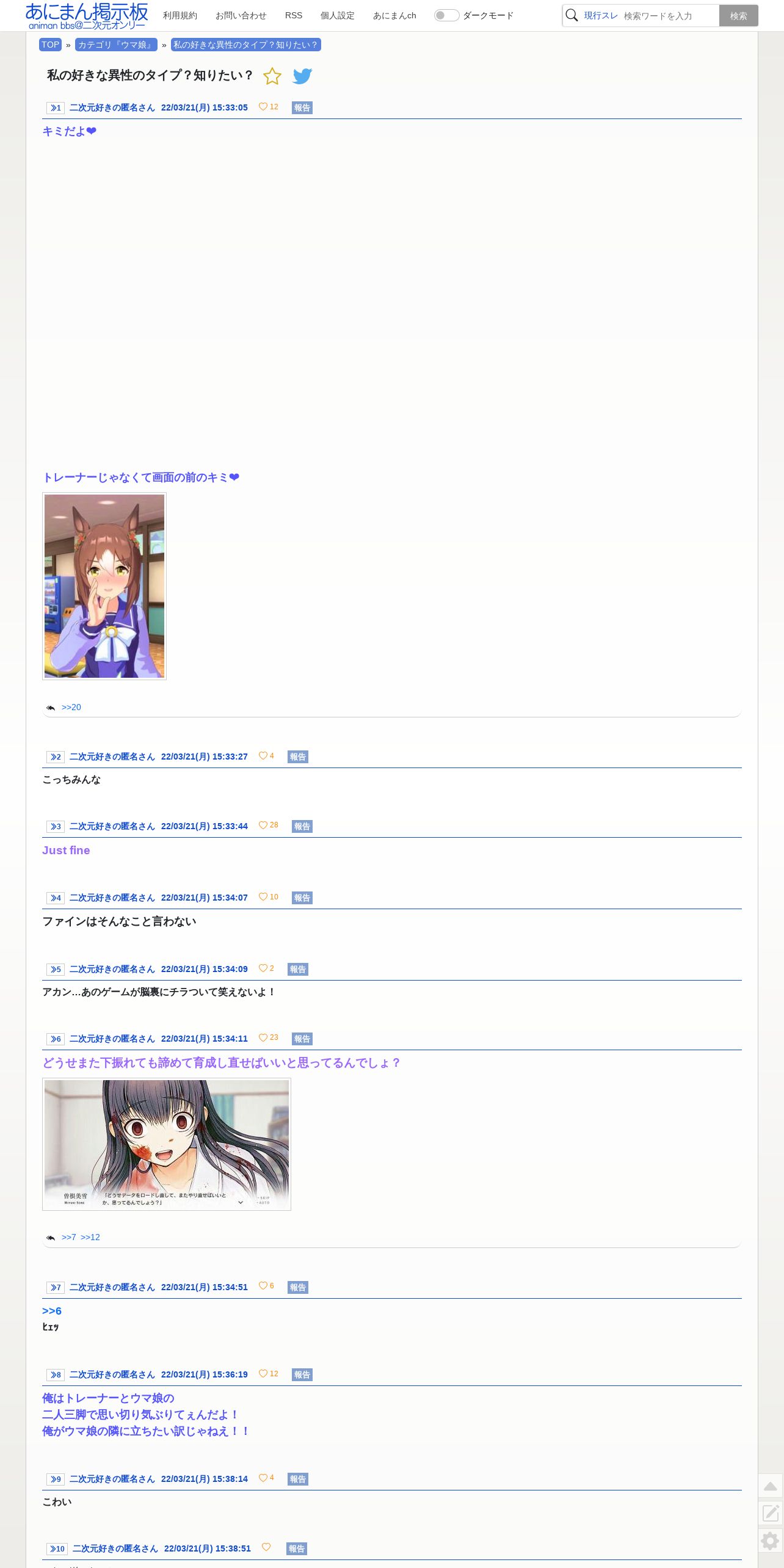Image resolution: width=784 pixels, height=1568 pixels.
Task: Open the horse girl image in post 1
Action: (x=104, y=586)
